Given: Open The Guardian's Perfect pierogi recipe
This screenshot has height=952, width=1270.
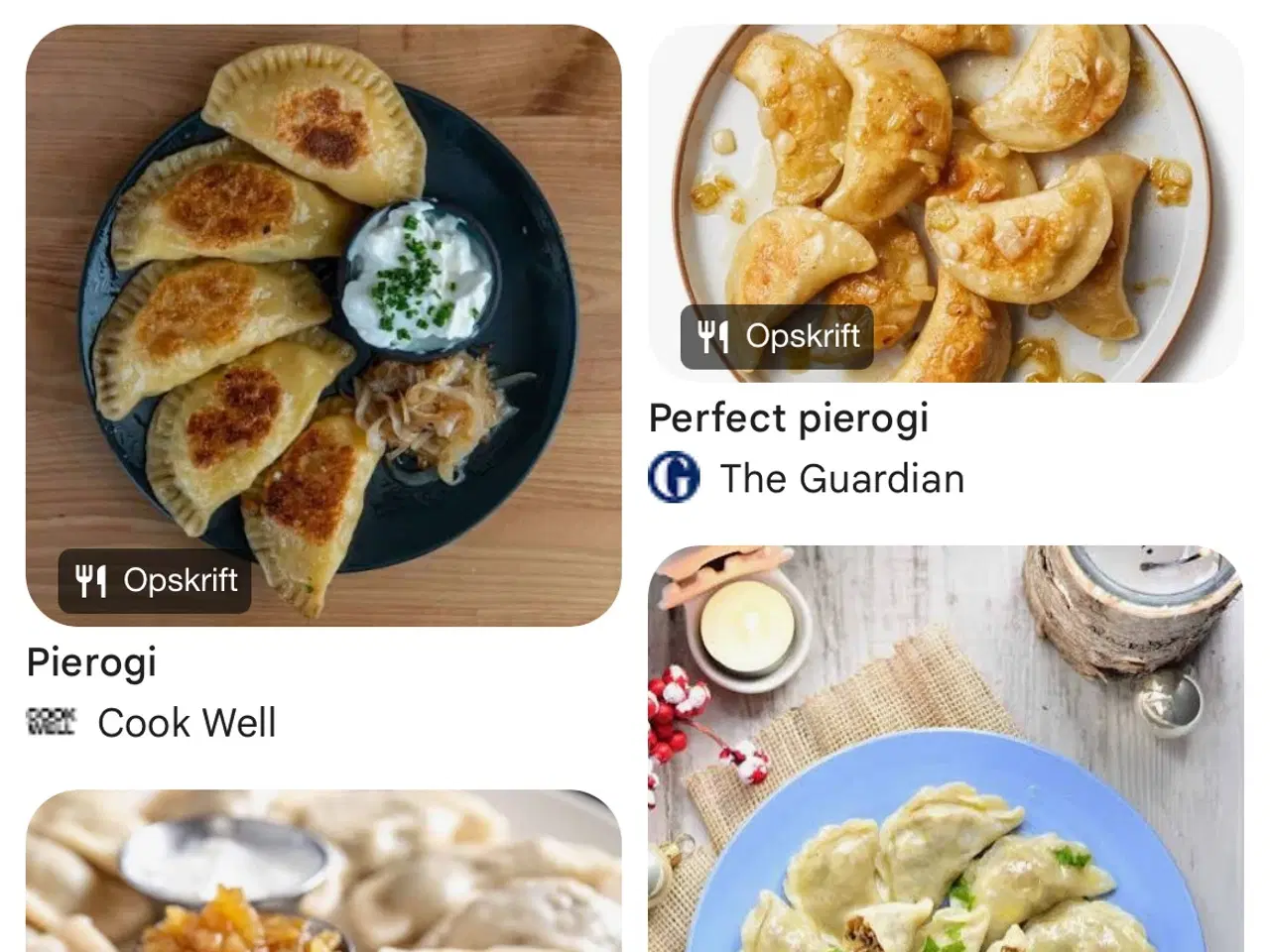Looking at the screenshot, I should pos(945,203).
